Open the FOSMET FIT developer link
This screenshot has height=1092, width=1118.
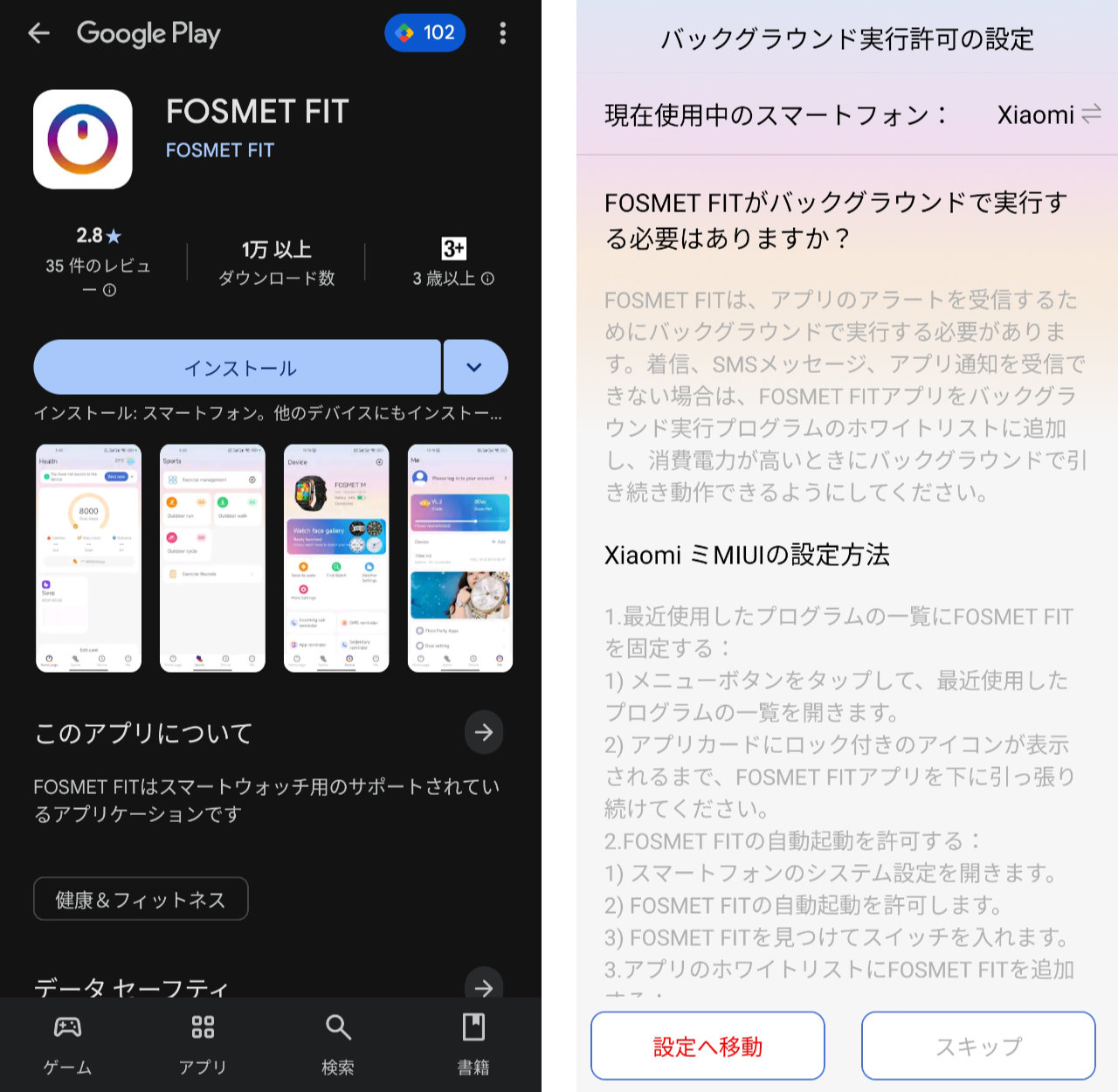point(220,150)
